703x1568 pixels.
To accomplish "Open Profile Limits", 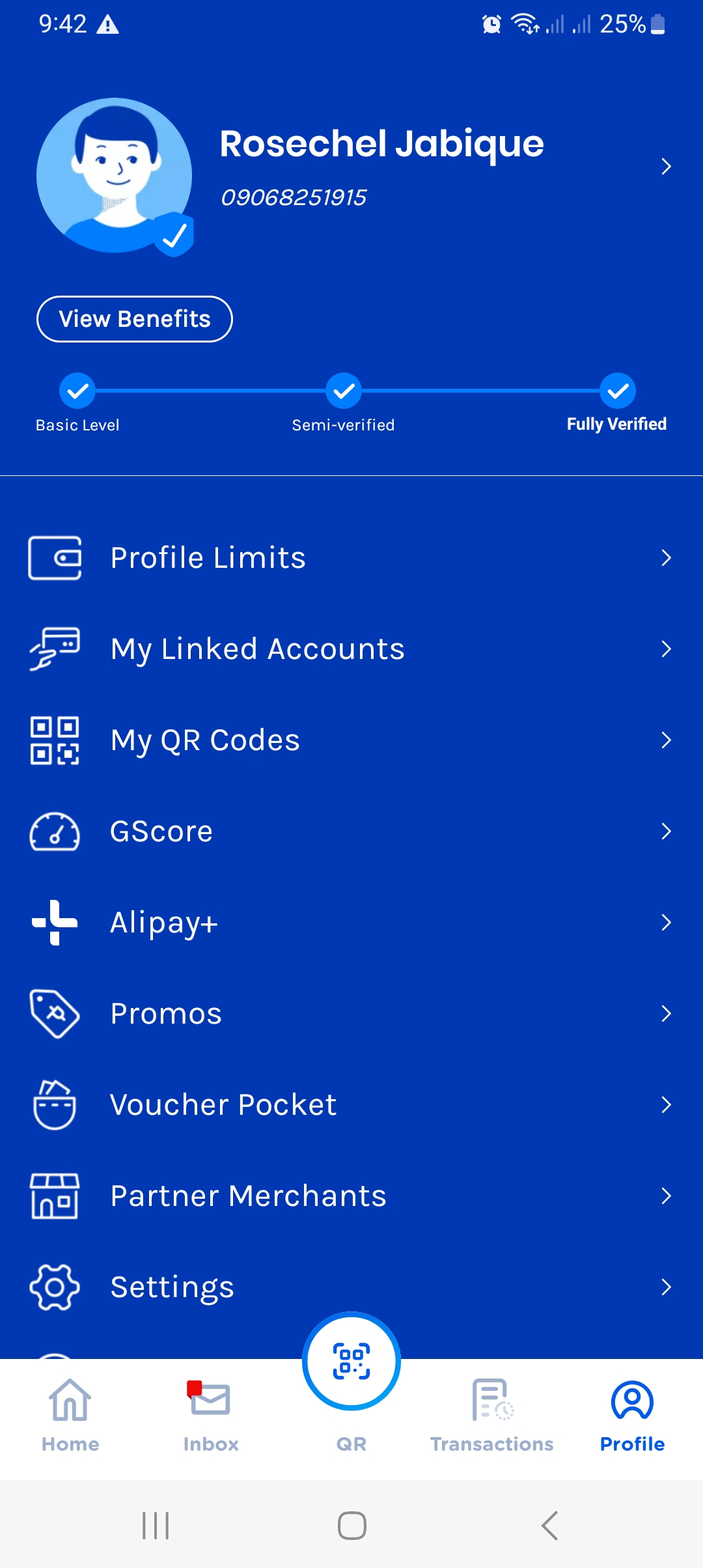I will click(x=351, y=558).
